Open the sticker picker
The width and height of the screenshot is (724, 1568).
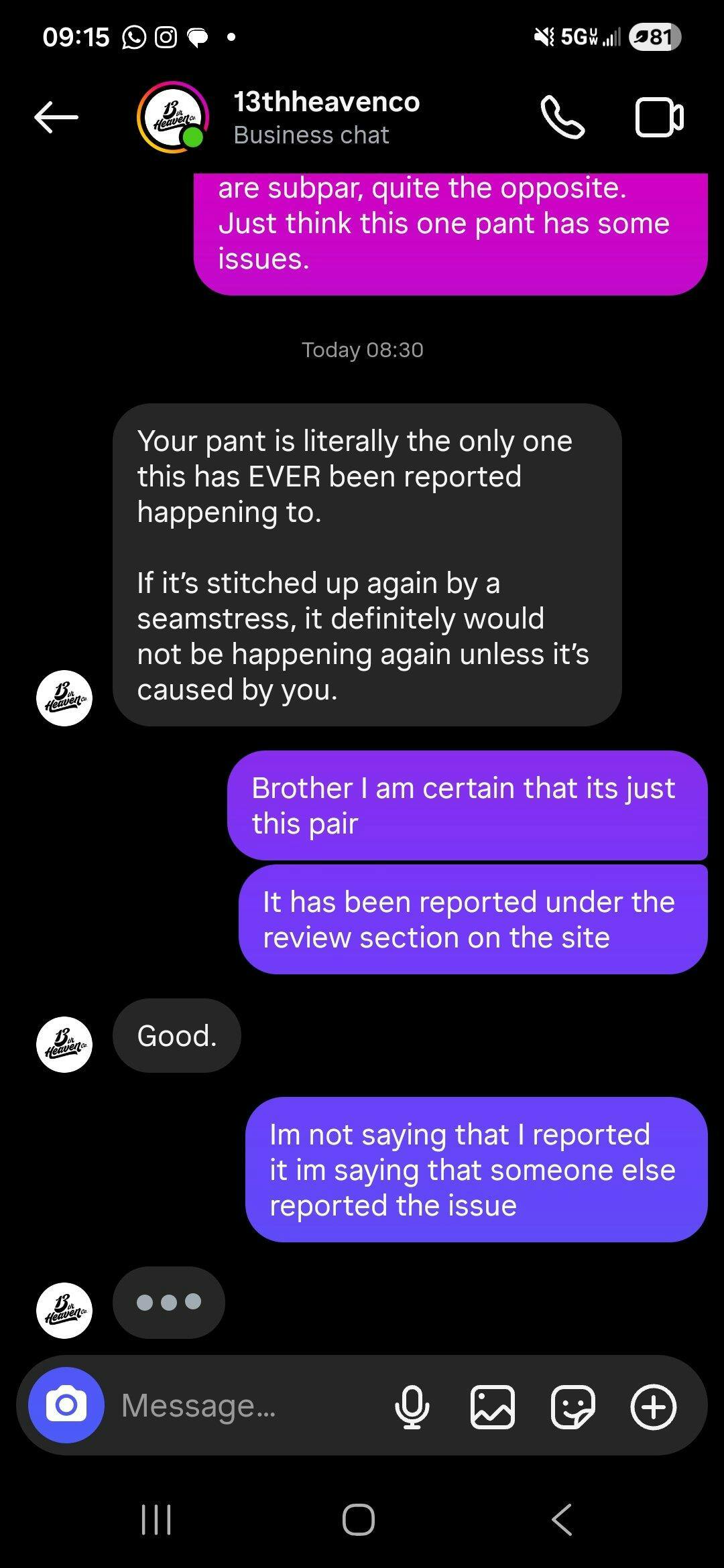[572, 1407]
